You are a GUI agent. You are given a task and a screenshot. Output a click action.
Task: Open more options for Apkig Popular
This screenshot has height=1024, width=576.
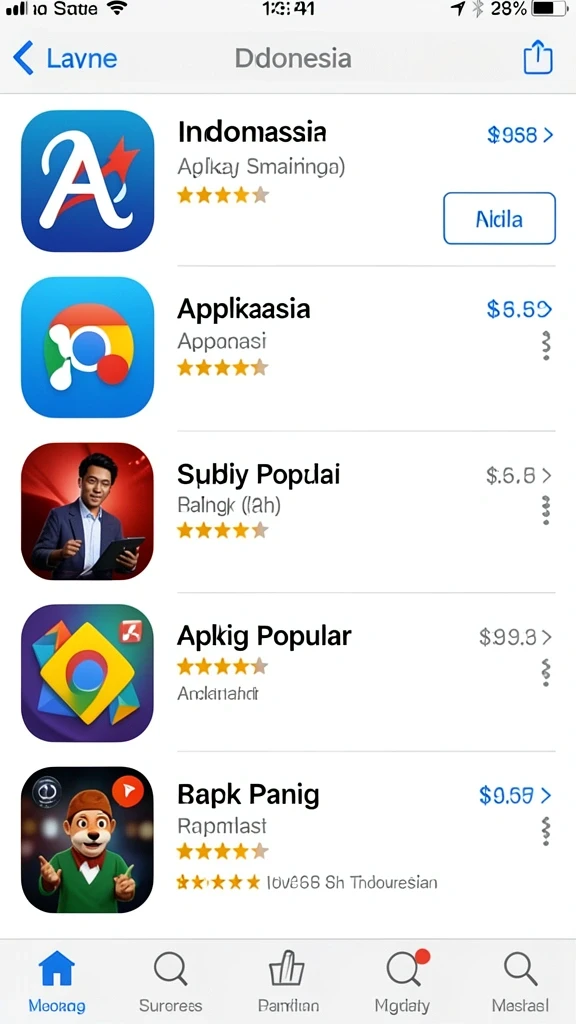[546, 672]
